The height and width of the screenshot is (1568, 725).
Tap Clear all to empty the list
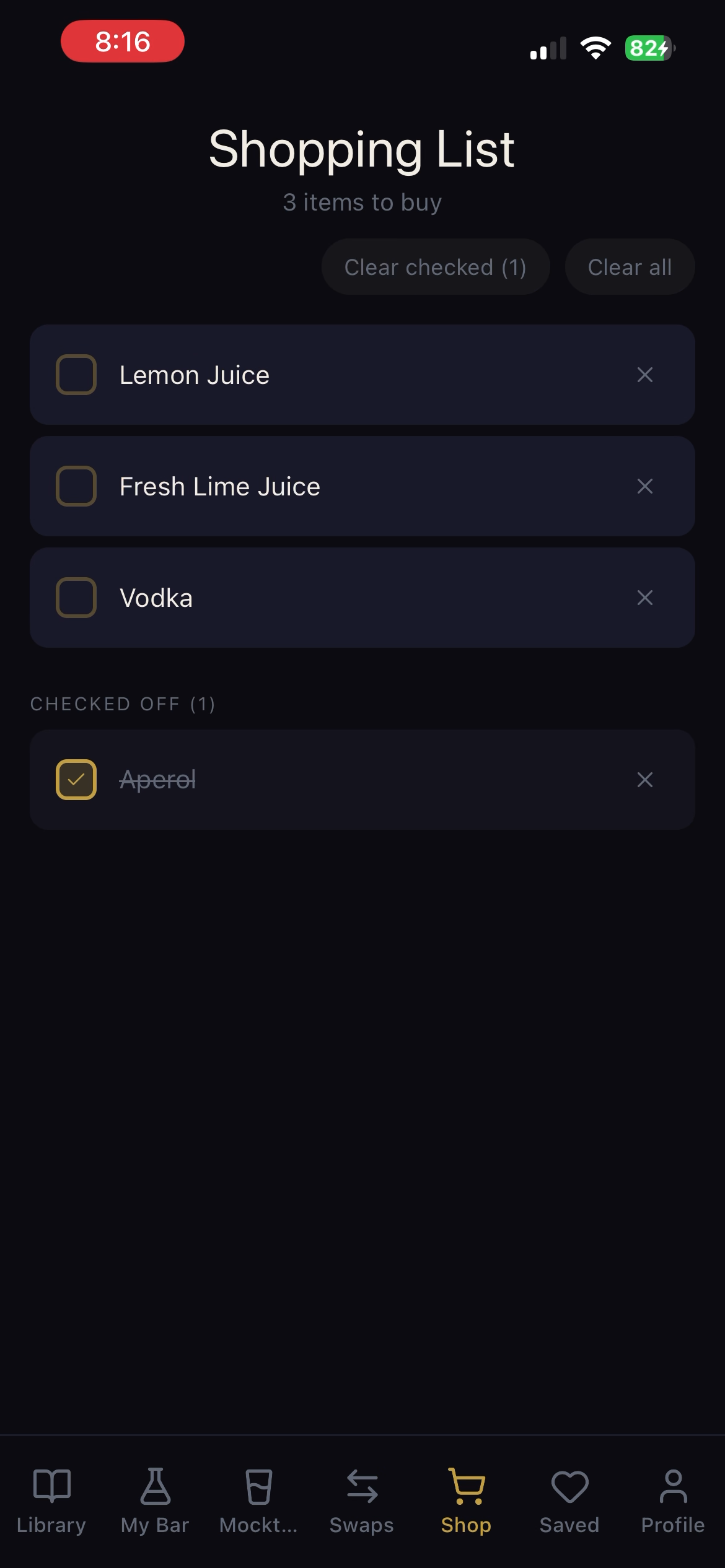[629, 266]
